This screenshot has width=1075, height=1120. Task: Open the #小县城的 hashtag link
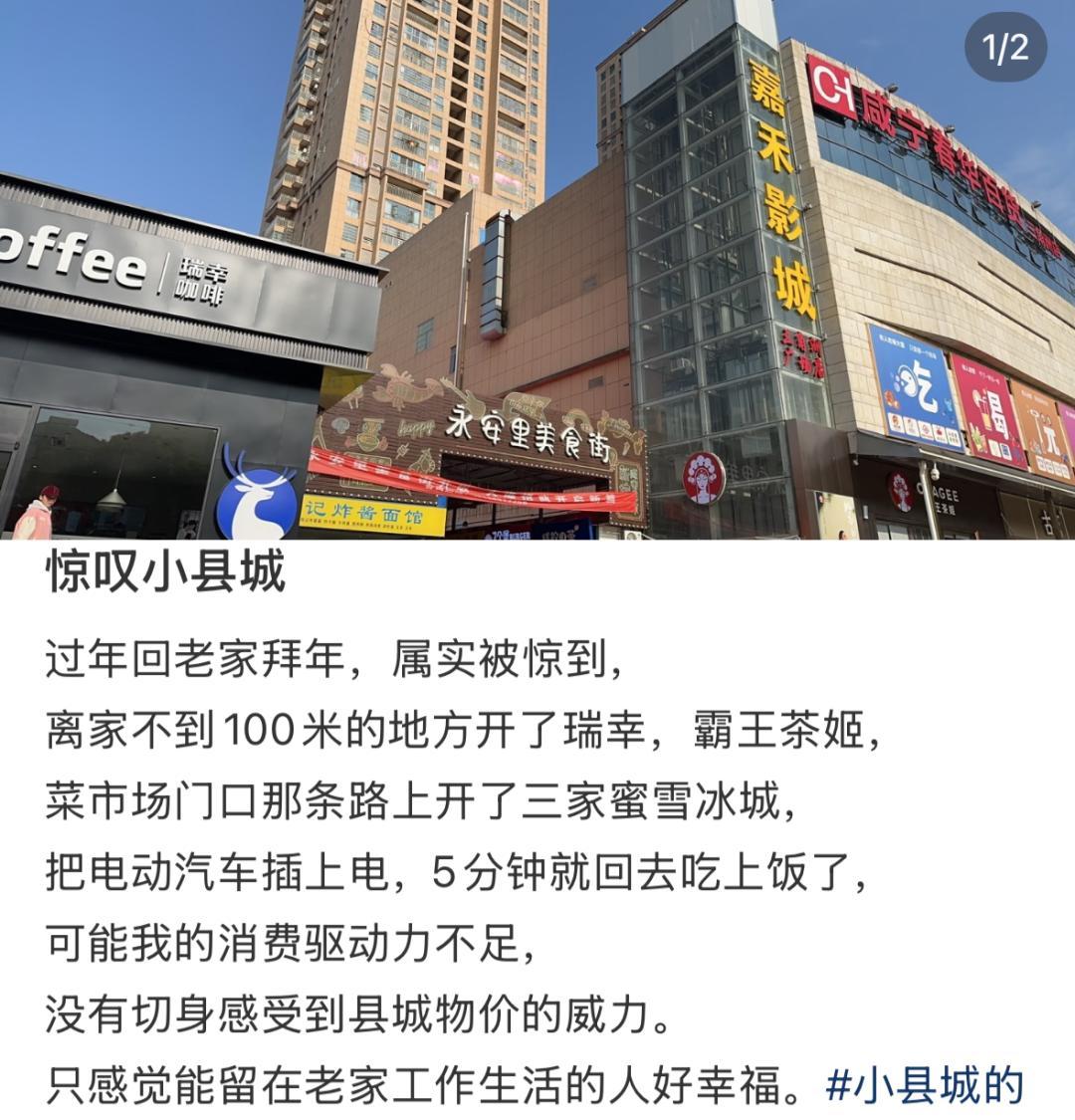tap(924, 1084)
